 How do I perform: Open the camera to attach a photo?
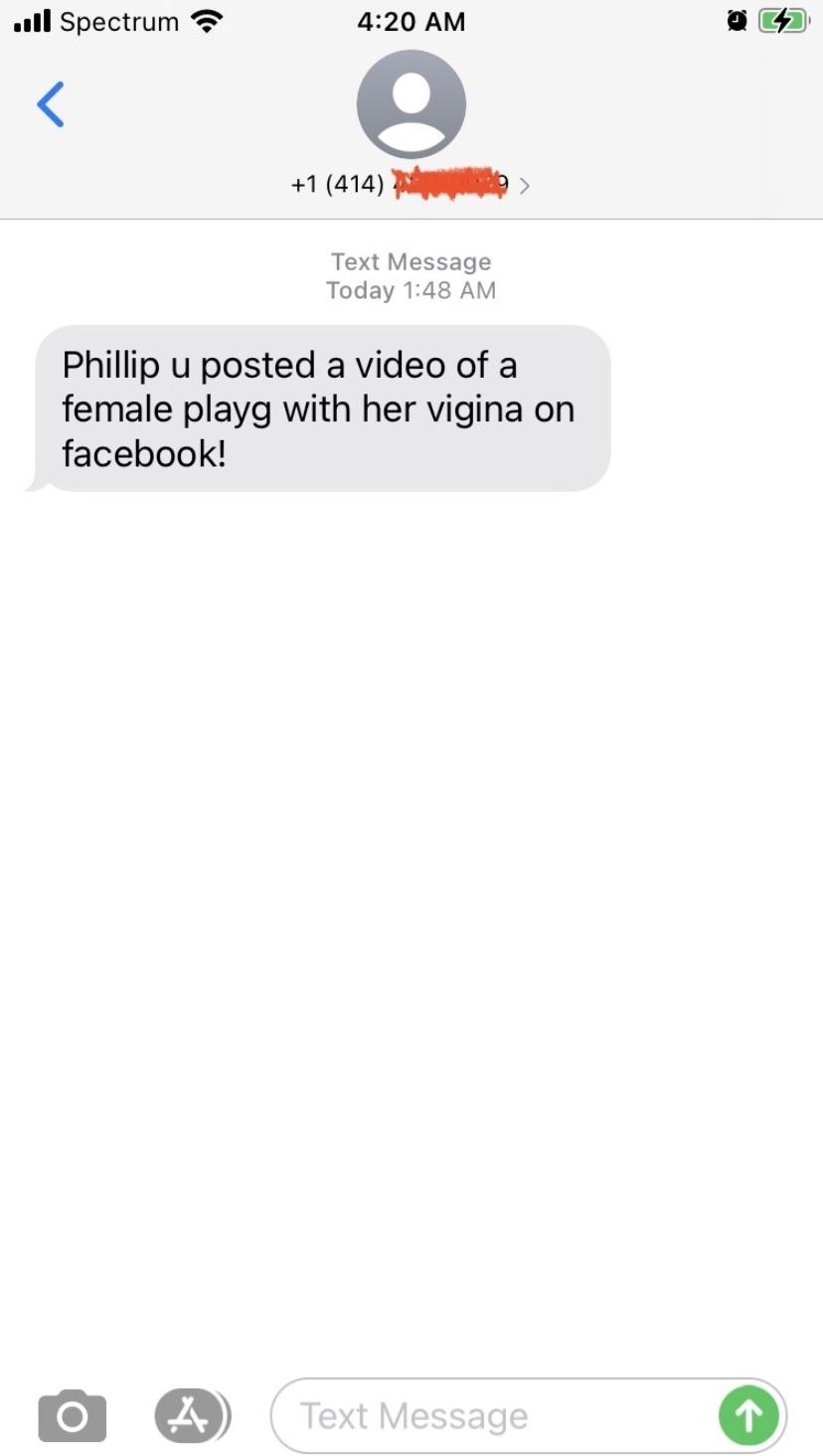coord(72,1415)
